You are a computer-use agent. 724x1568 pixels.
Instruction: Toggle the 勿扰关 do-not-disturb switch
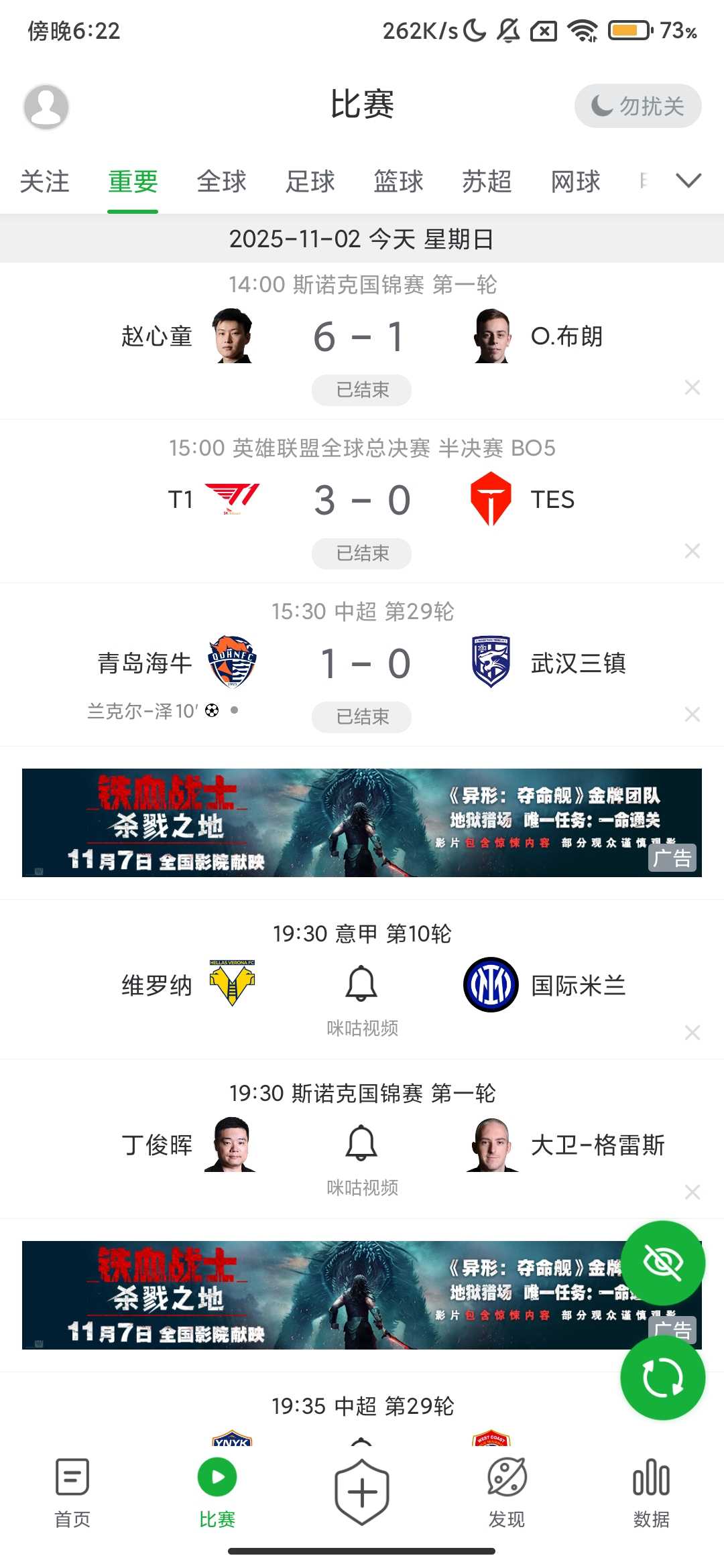638,106
